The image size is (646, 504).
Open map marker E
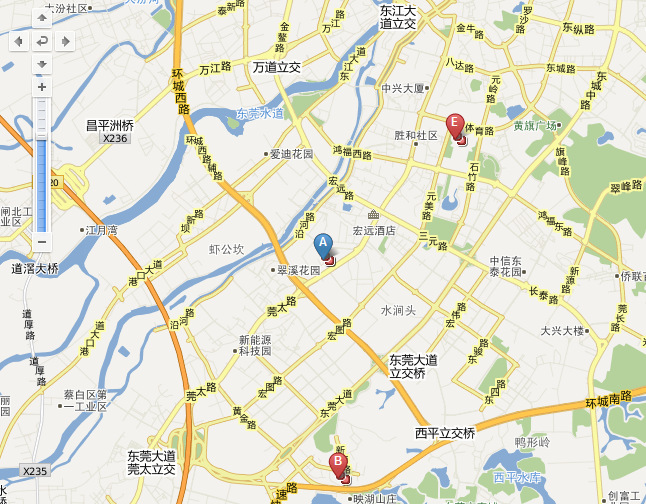tap(455, 127)
